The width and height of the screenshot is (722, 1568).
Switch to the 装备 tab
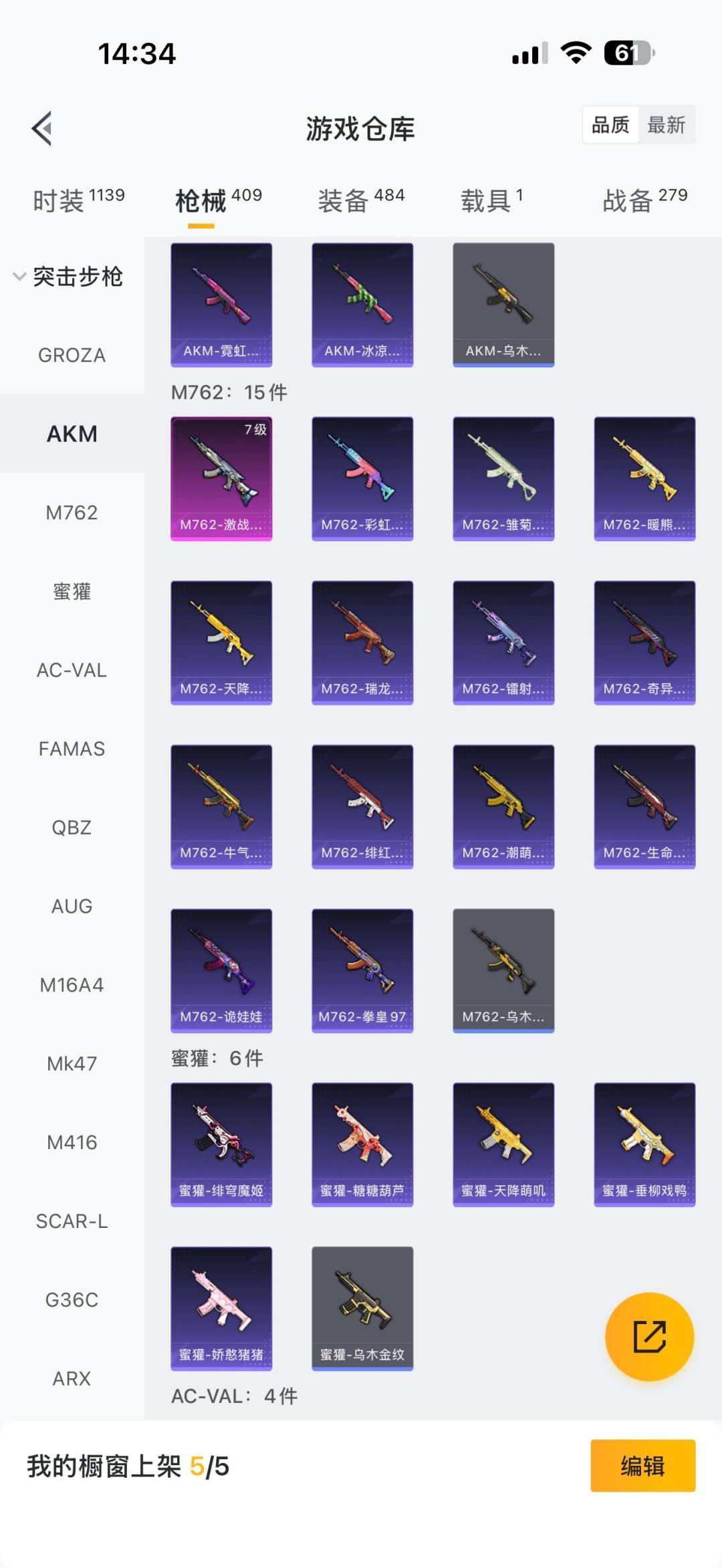[x=361, y=200]
